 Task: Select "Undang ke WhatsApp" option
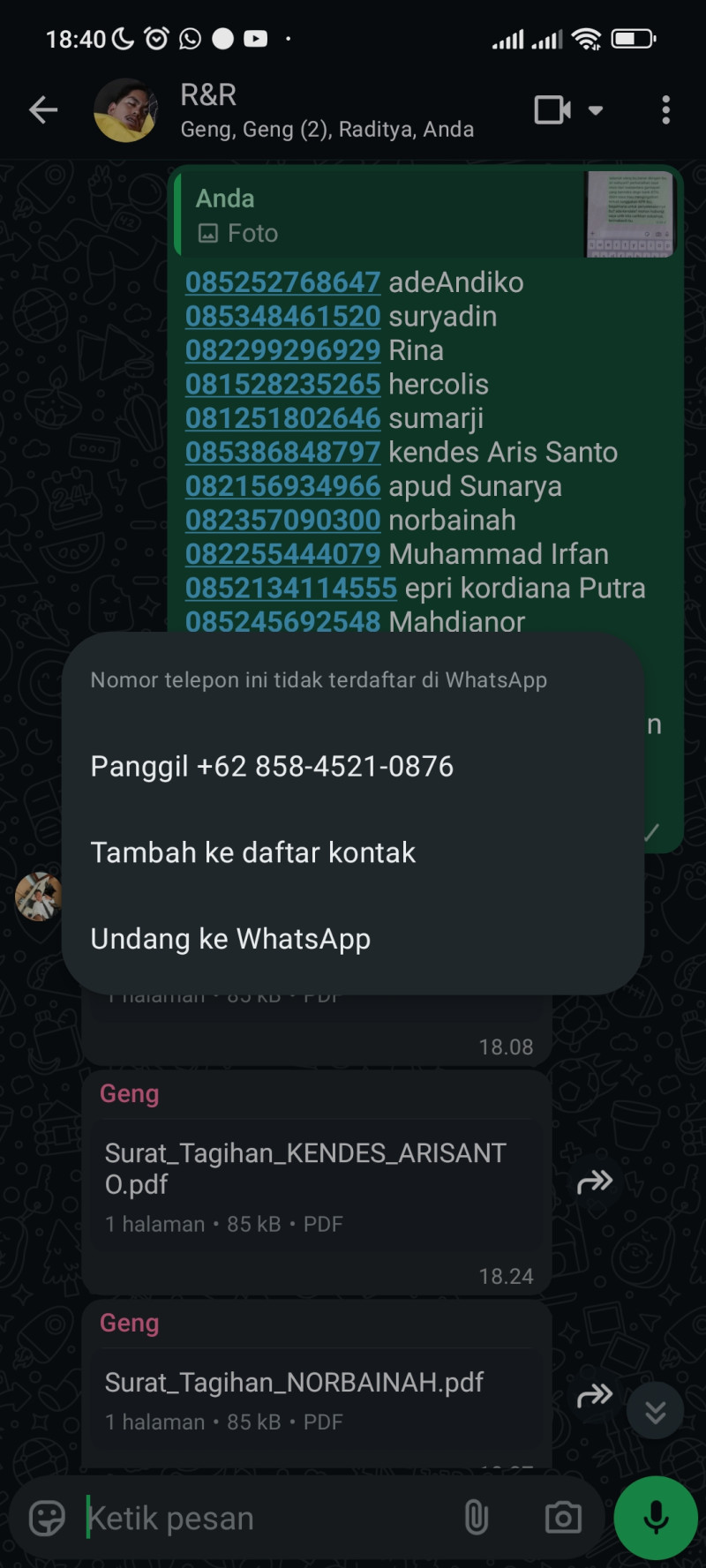(x=229, y=938)
